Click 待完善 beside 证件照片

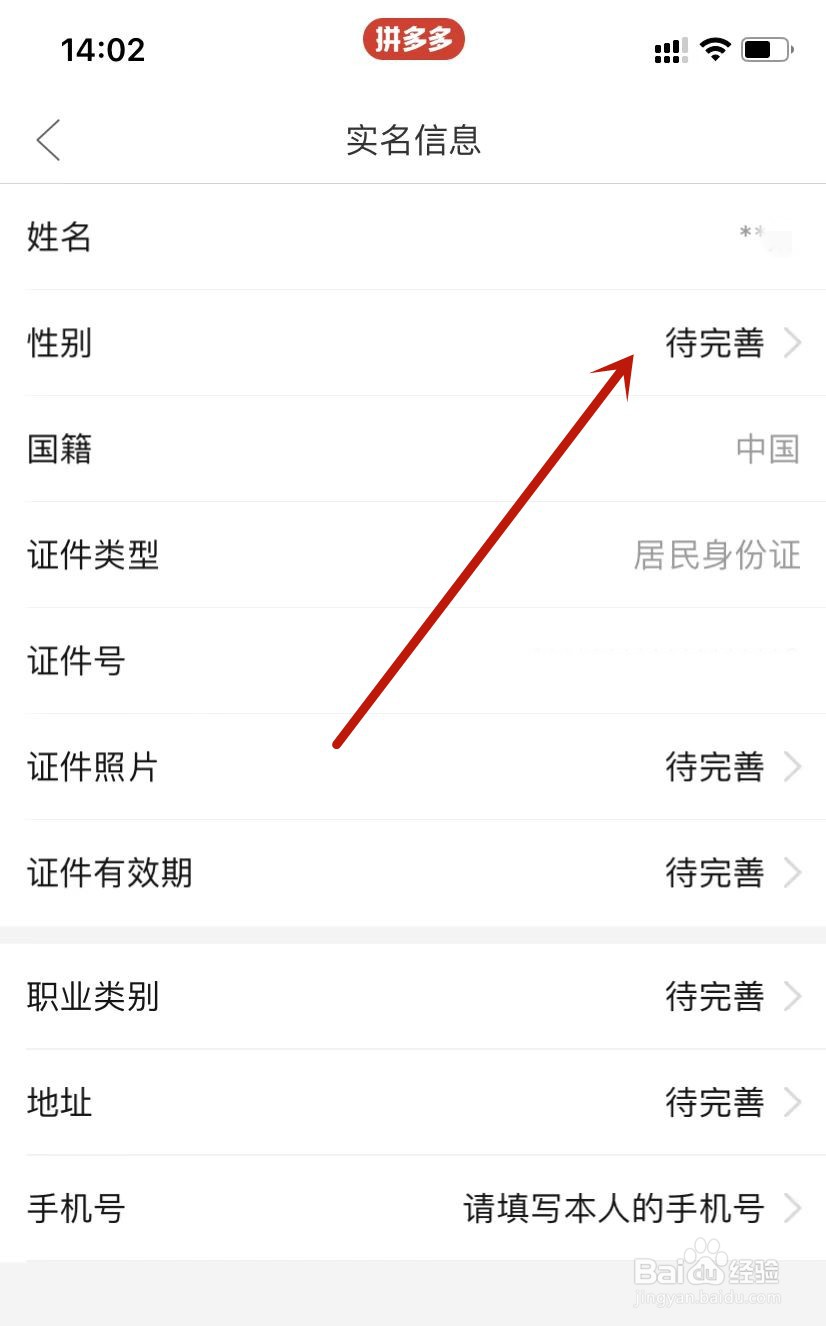714,767
